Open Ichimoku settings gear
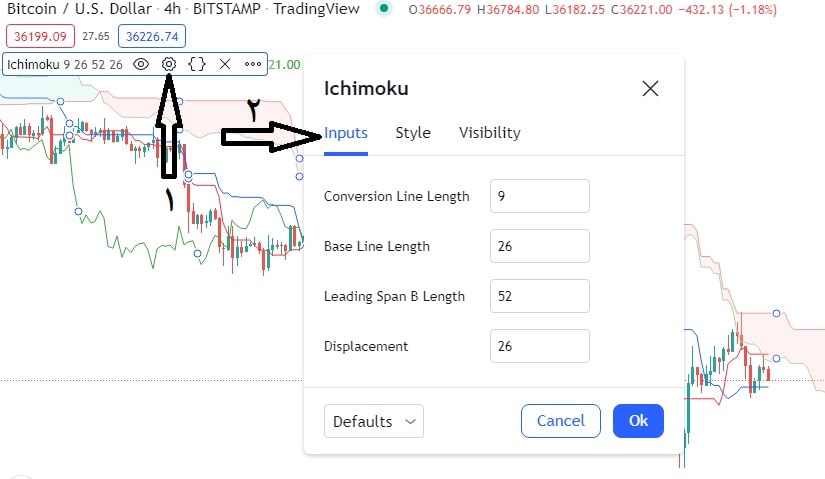The image size is (825, 479). 169,64
